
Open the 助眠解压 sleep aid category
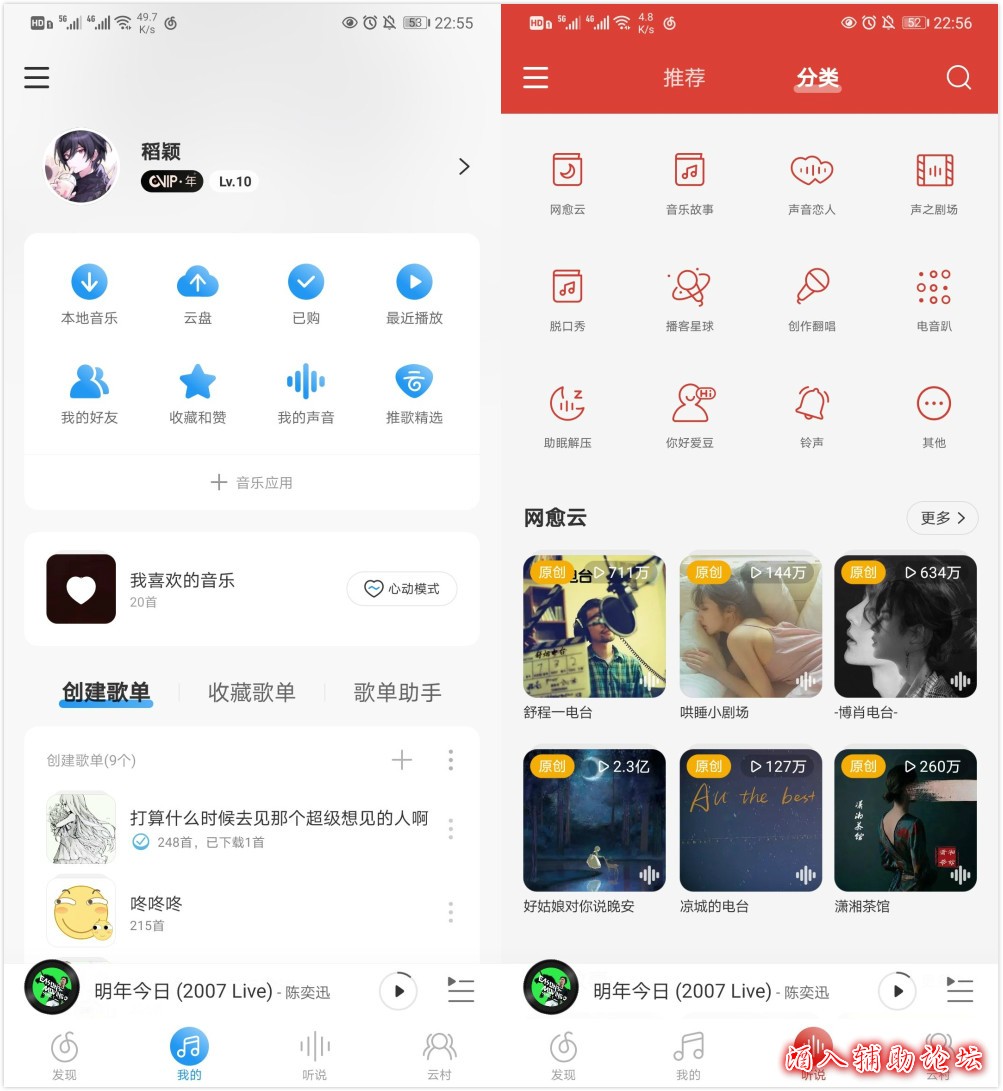pyautogui.click(x=567, y=415)
